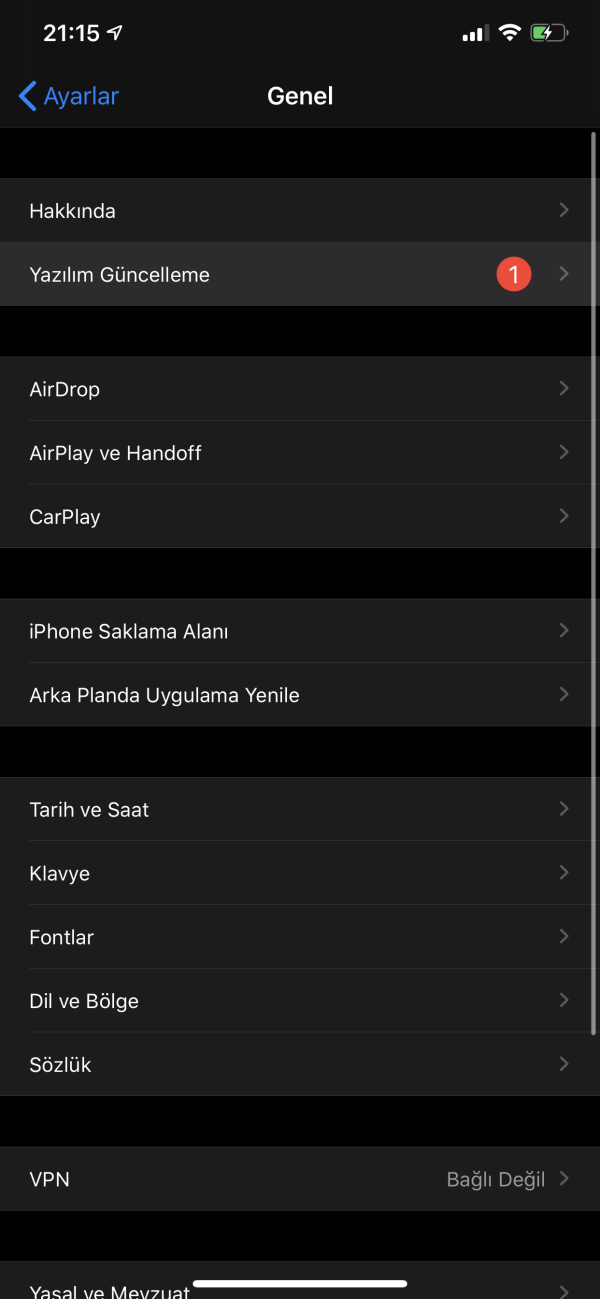Open the Sözlük row
Viewport: 600px width, 1299px height.
(x=298, y=1065)
